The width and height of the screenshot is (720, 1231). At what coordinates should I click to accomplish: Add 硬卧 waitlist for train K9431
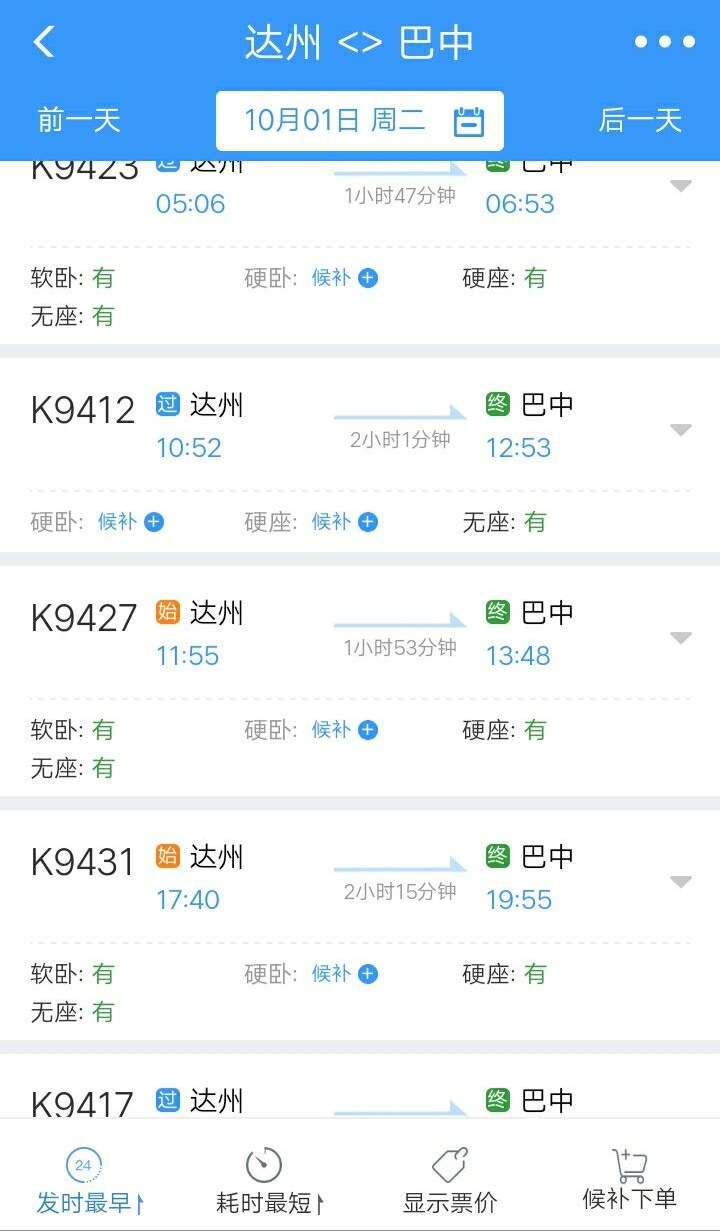pos(368,974)
